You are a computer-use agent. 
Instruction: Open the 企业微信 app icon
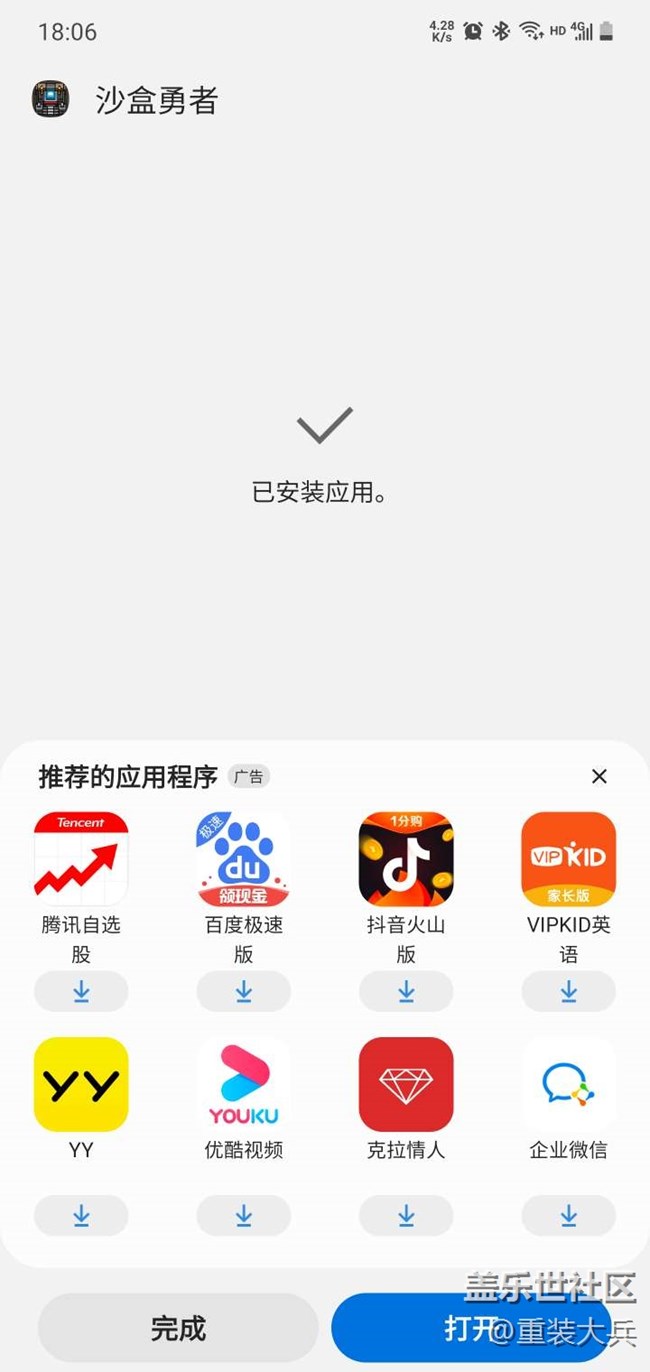point(568,1084)
